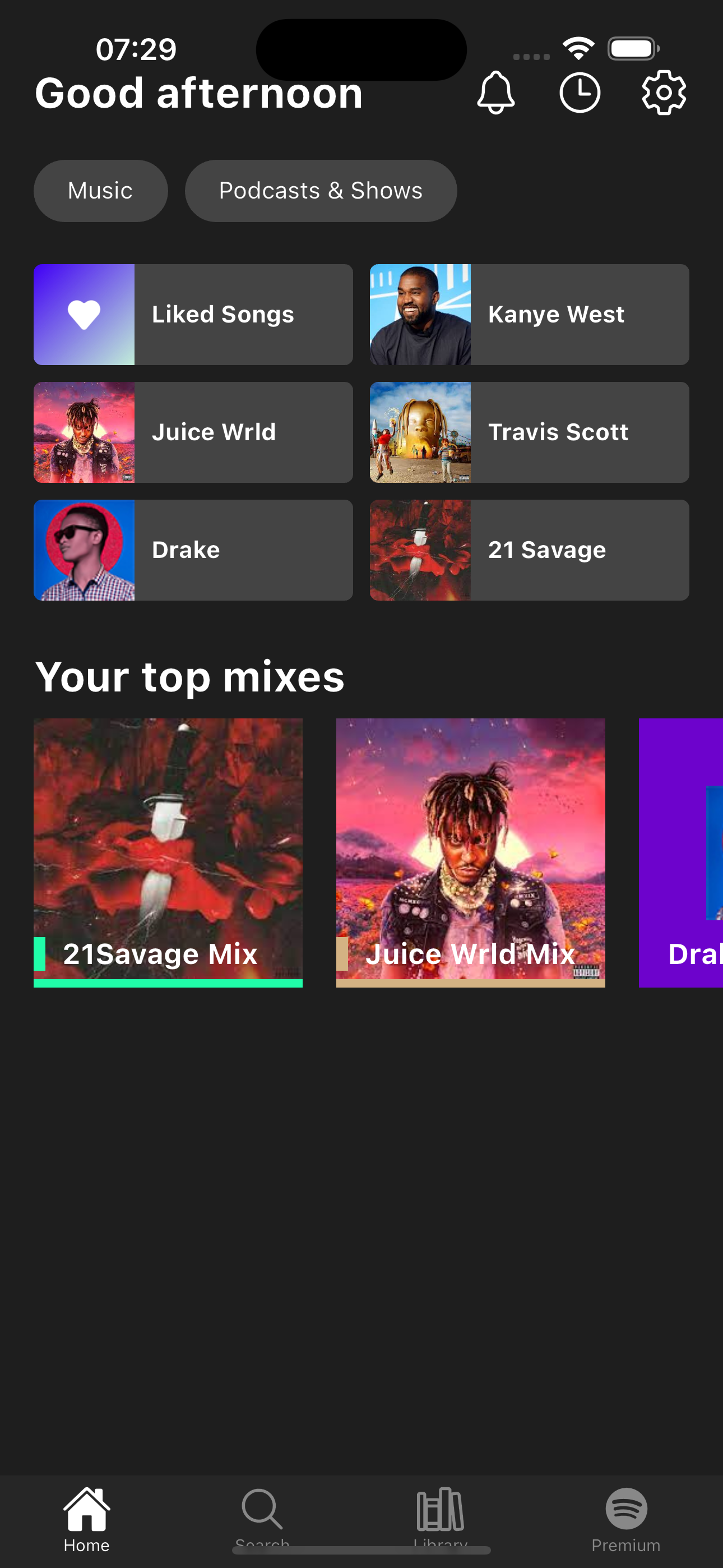Open the Travis Scott tile

(529, 432)
